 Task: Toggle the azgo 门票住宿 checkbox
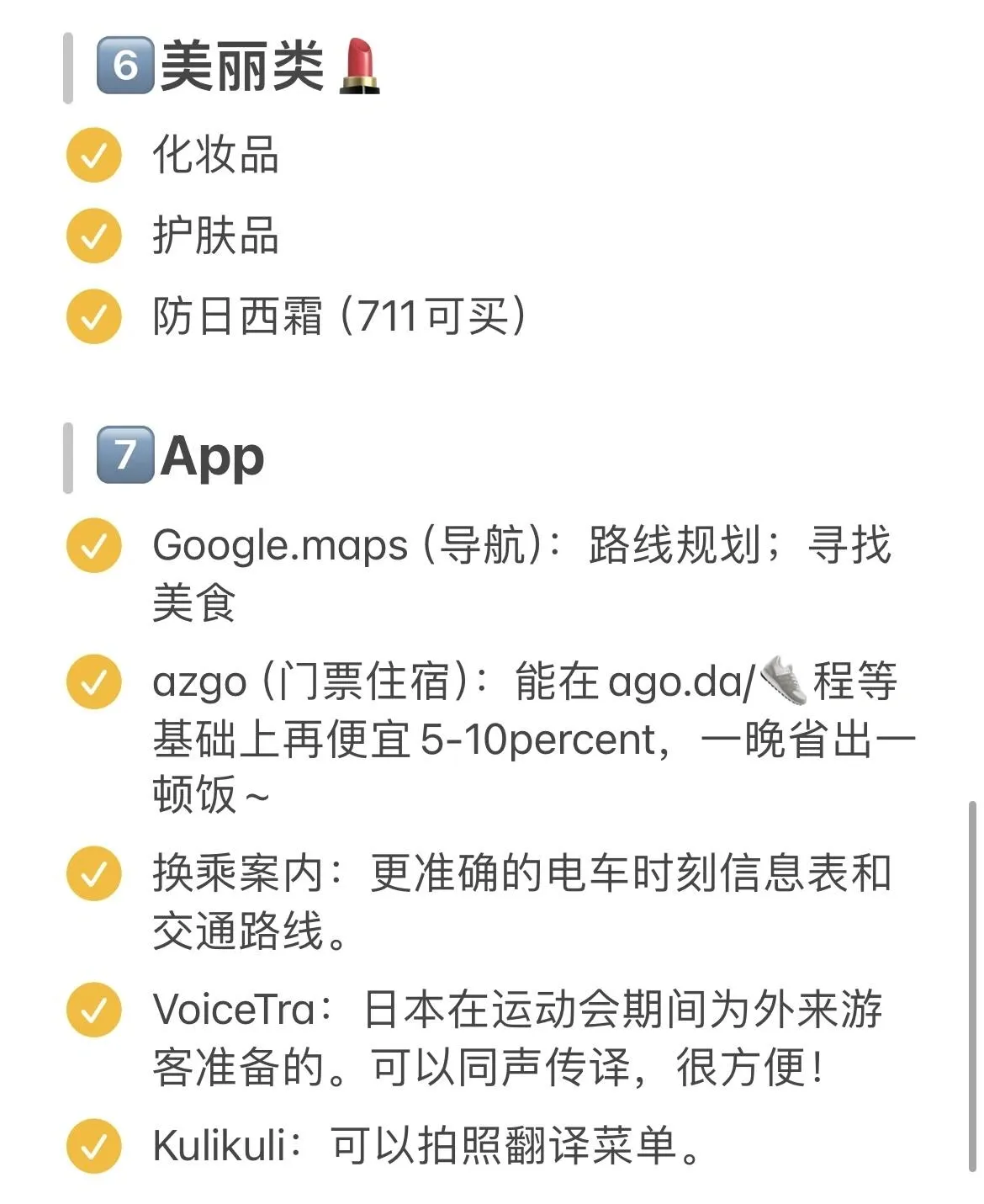tap(94, 682)
